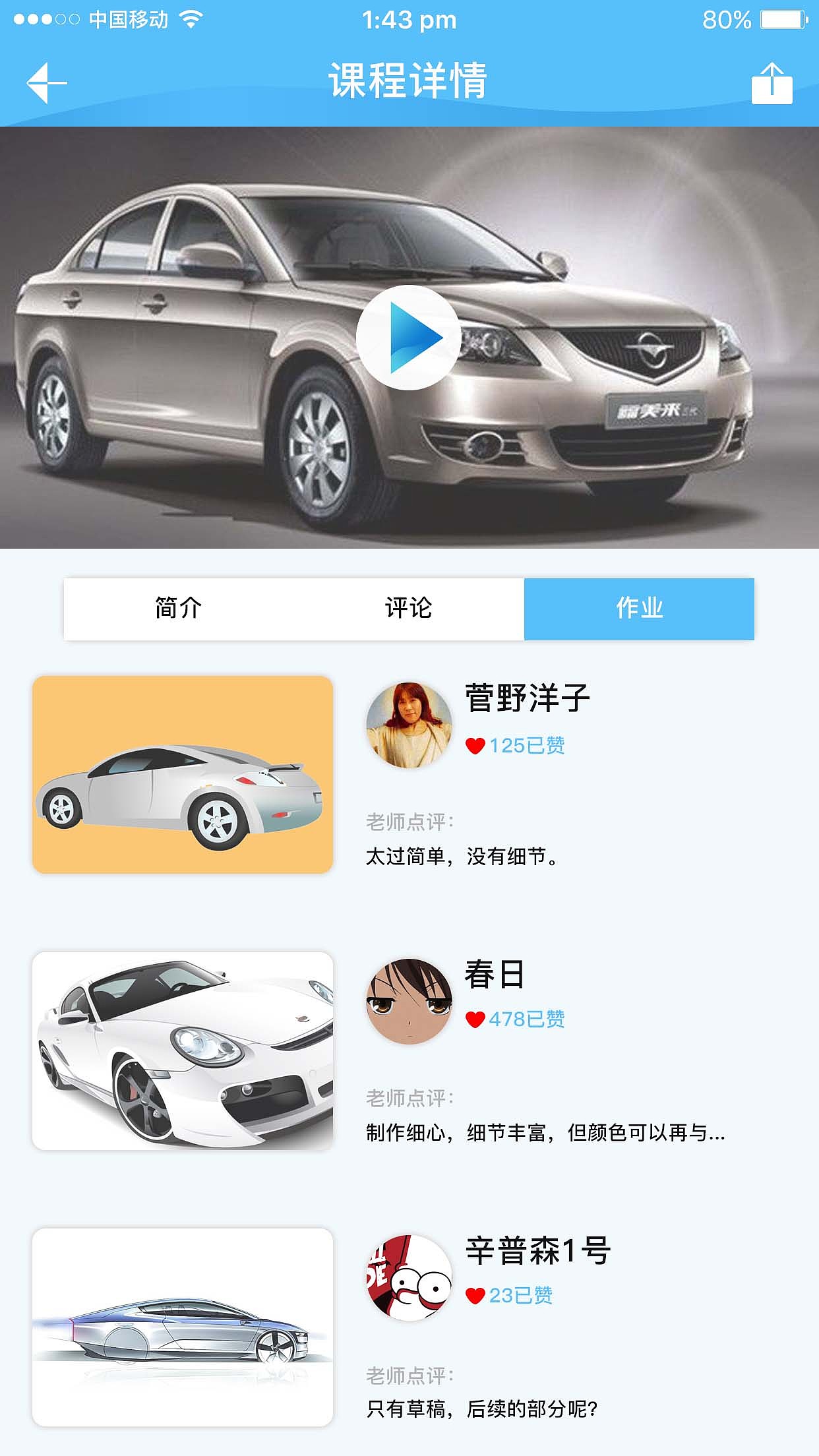Select the 作业 tab
The image size is (819, 1456).
click(639, 609)
